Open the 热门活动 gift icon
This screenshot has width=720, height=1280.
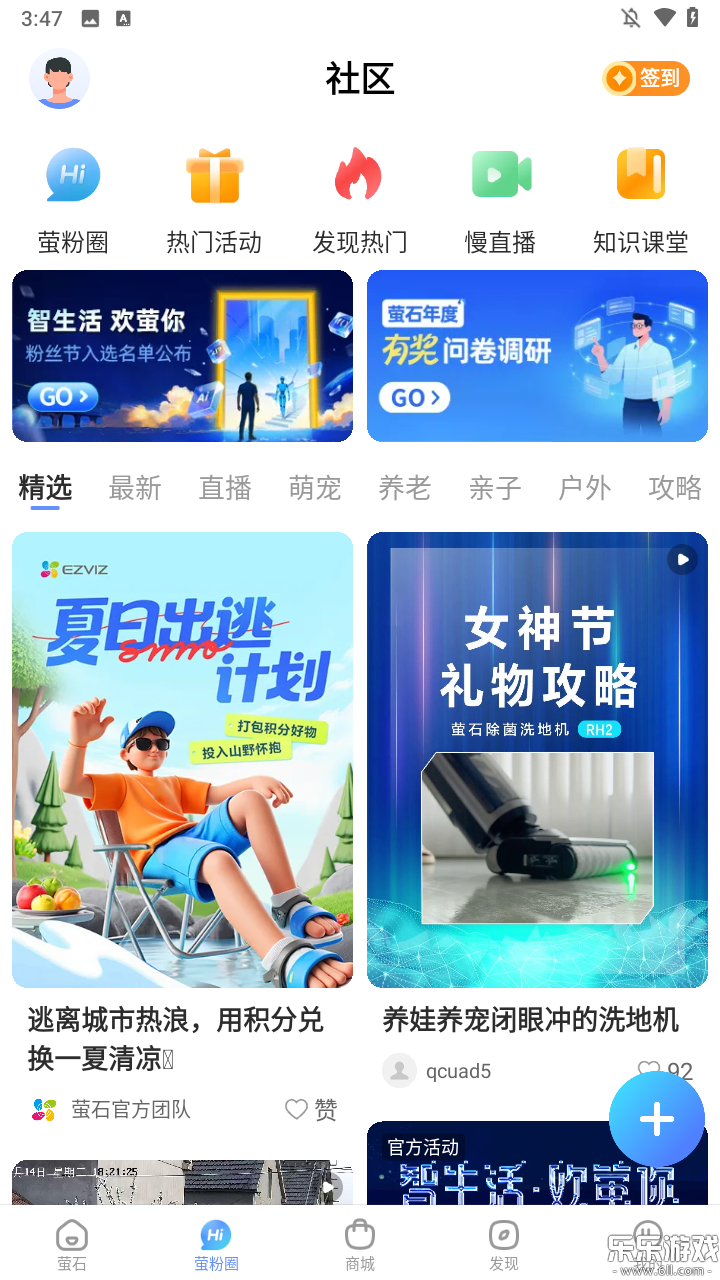[214, 174]
